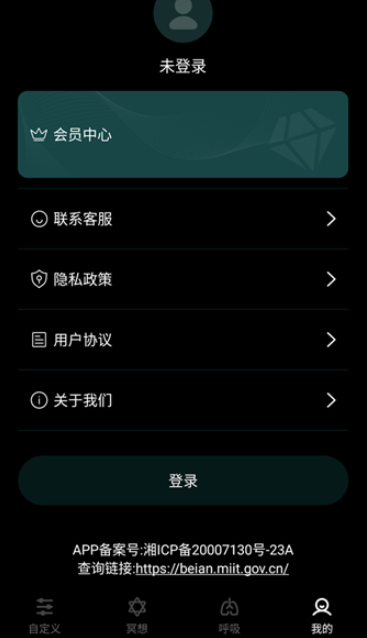
Task: Go to 关于我们 about page
Action: tap(183, 400)
